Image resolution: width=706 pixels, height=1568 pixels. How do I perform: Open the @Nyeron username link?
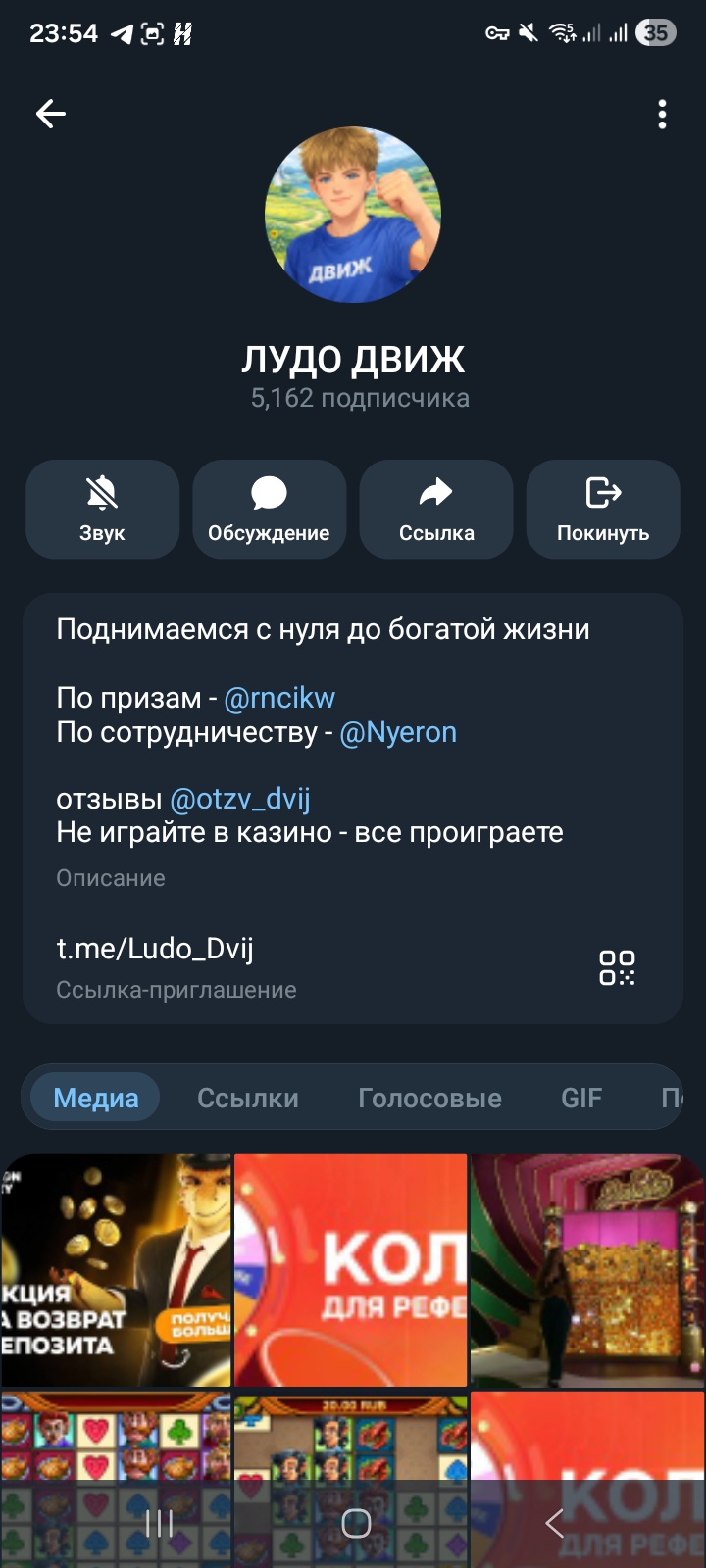coord(397,733)
